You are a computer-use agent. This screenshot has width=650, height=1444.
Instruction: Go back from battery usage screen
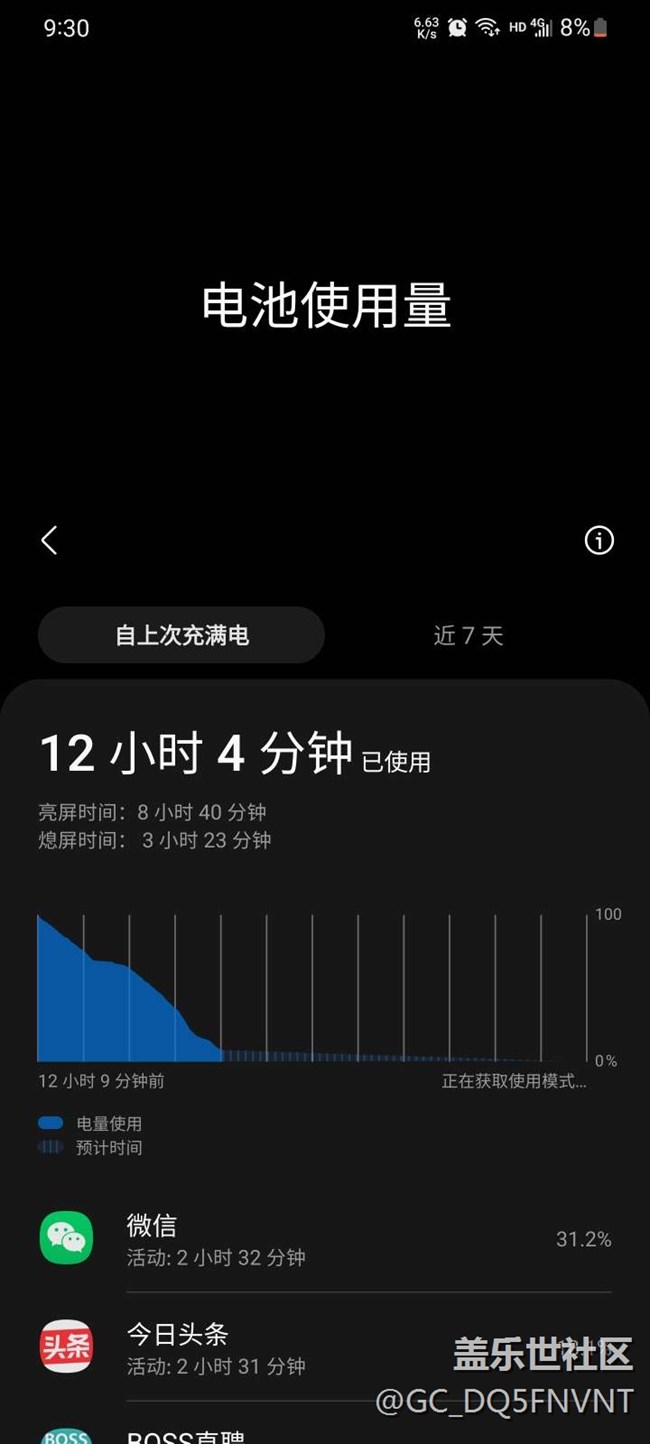[x=49, y=540]
